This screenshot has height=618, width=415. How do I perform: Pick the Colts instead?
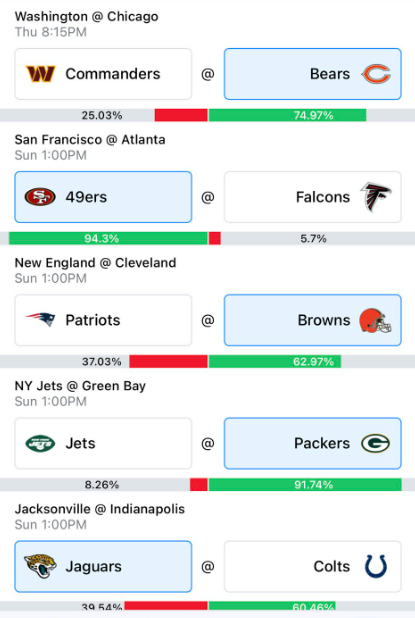coord(313,566)
